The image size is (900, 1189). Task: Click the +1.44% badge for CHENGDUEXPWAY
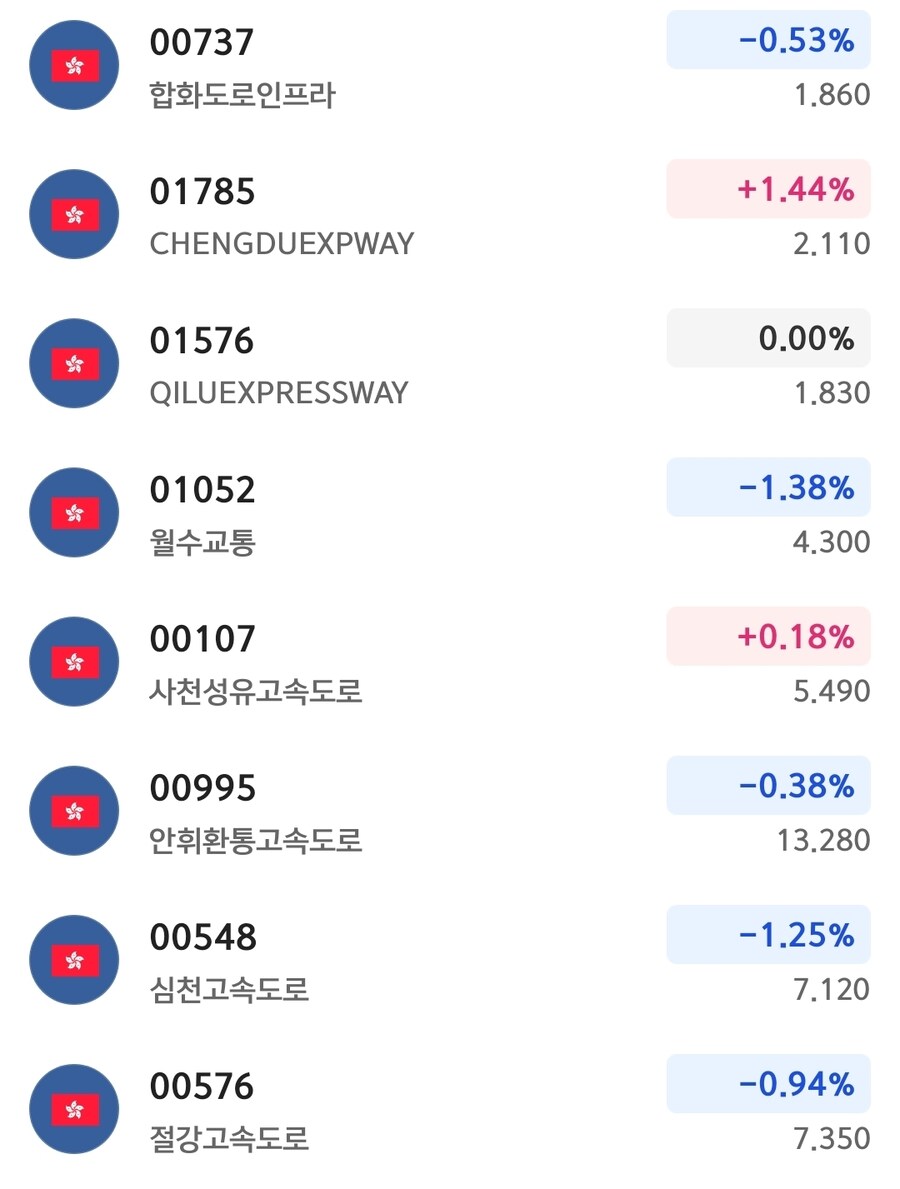(x=768, y=189)
